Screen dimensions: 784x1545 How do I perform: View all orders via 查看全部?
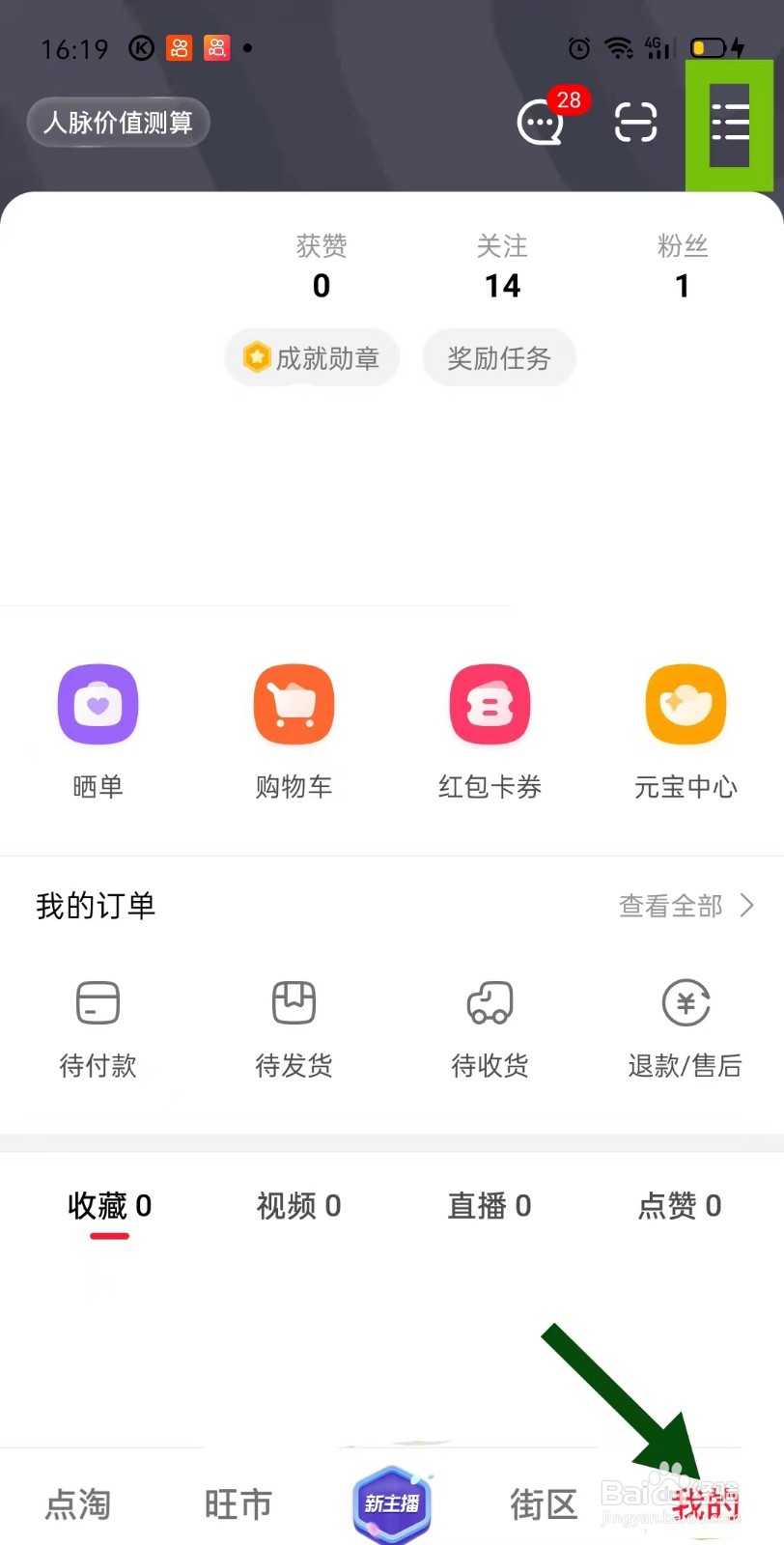tap(686, 906)
